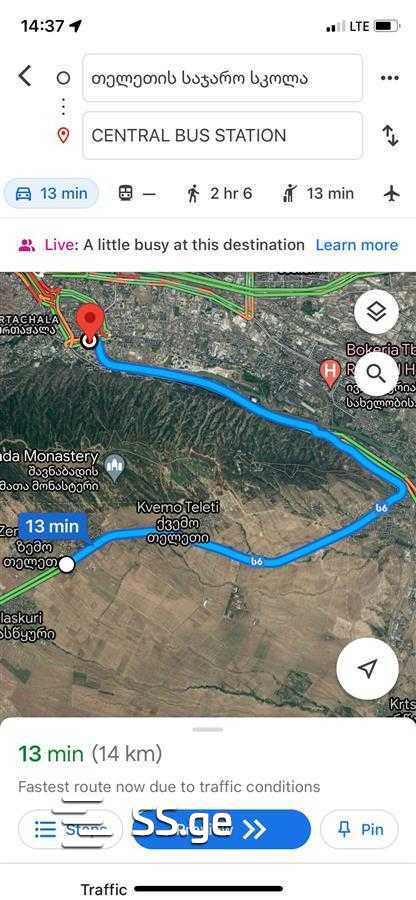Open the Steps list button
The height and width of the screenshot is (900, 416).
[x=70, y=829]
